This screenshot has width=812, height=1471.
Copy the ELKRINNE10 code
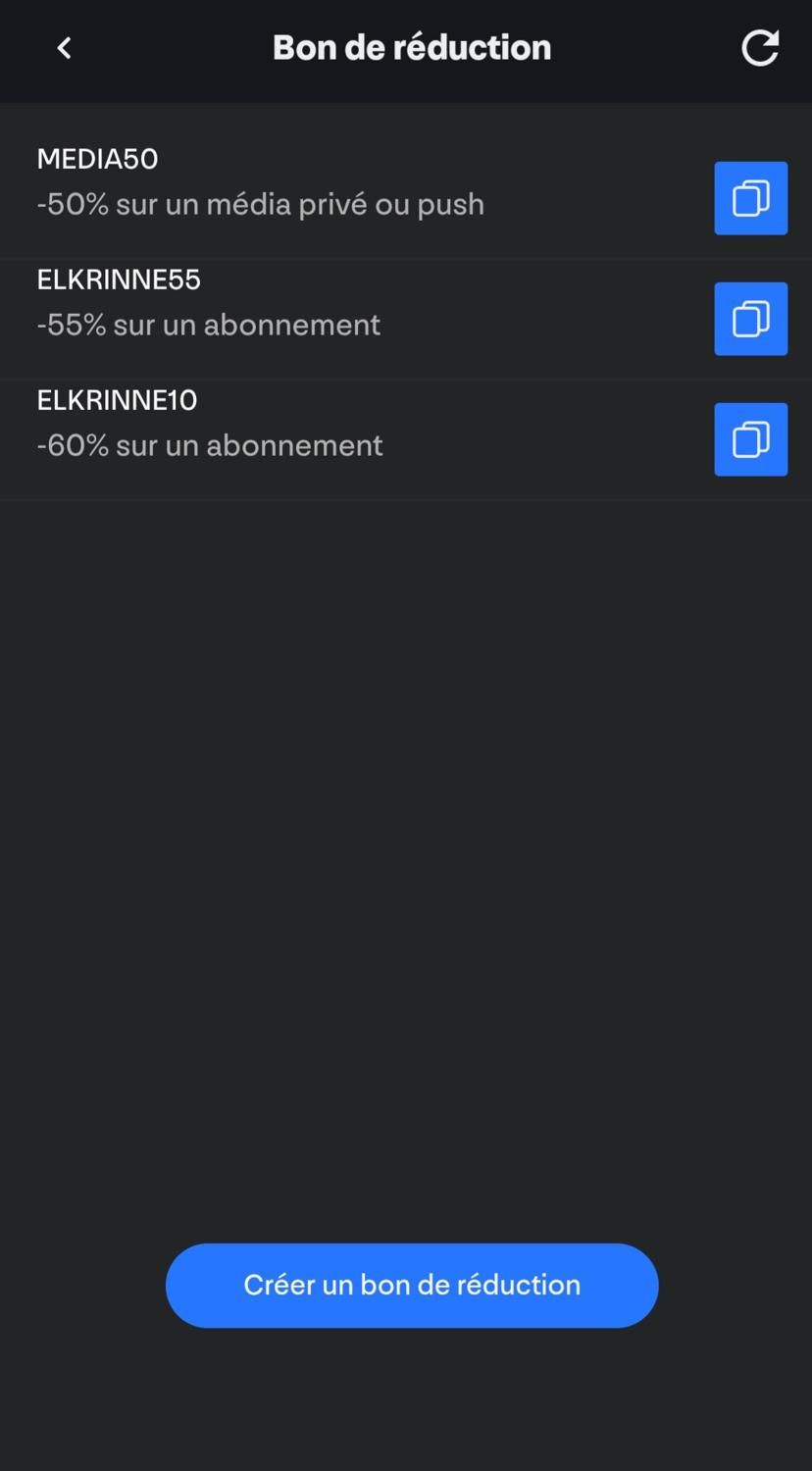[750, 439]
